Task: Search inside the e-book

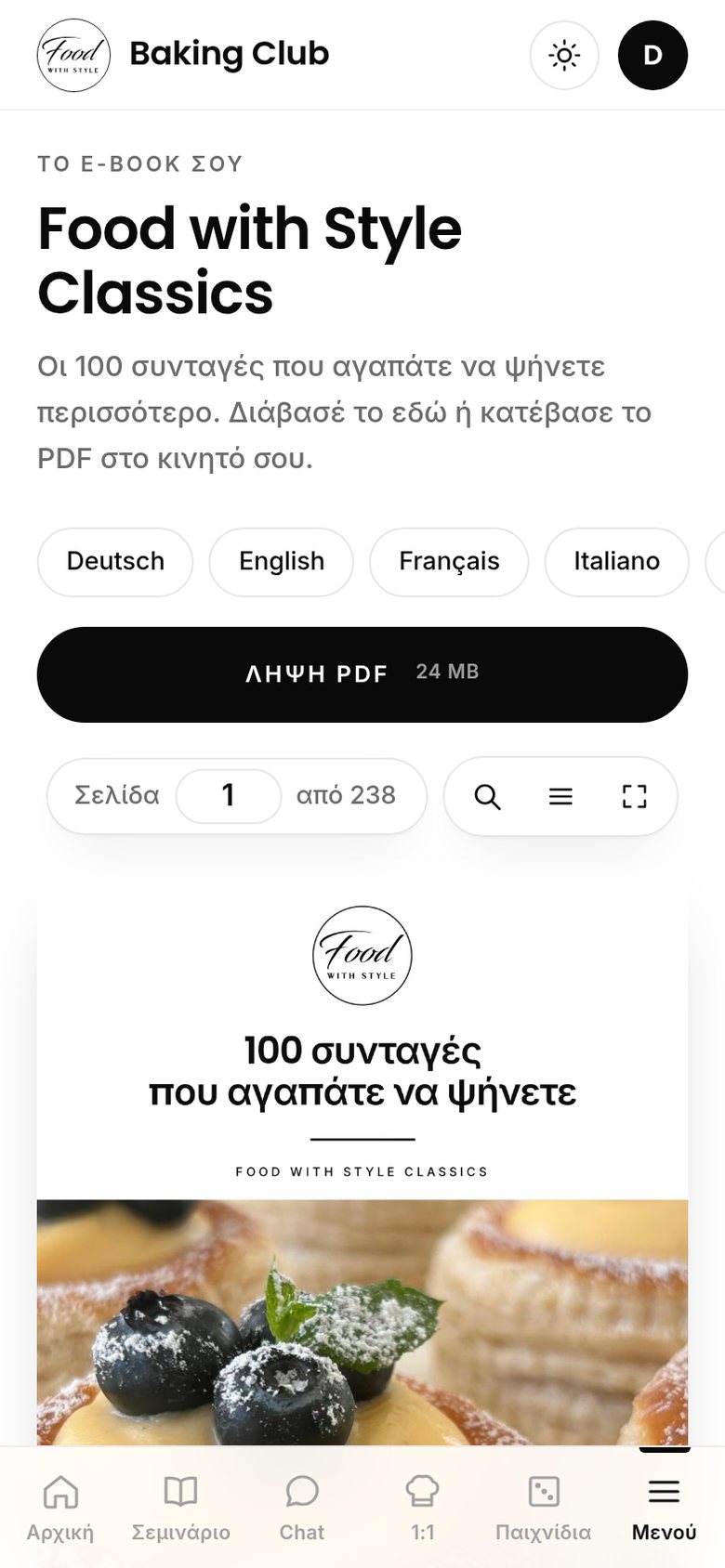Action: tap(488, 796)
